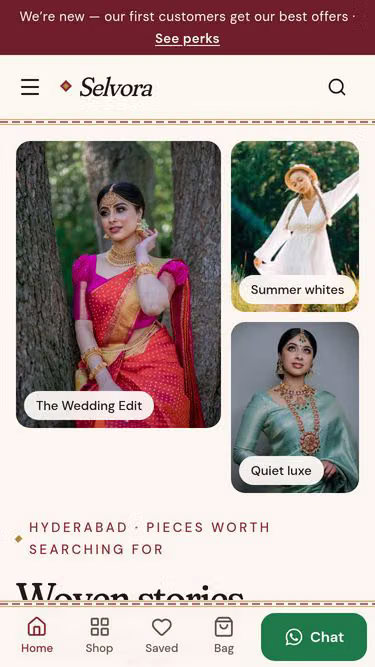The image size is (375, 667).
Task: Tap the Selvora logo
Action: pos(106,87)
